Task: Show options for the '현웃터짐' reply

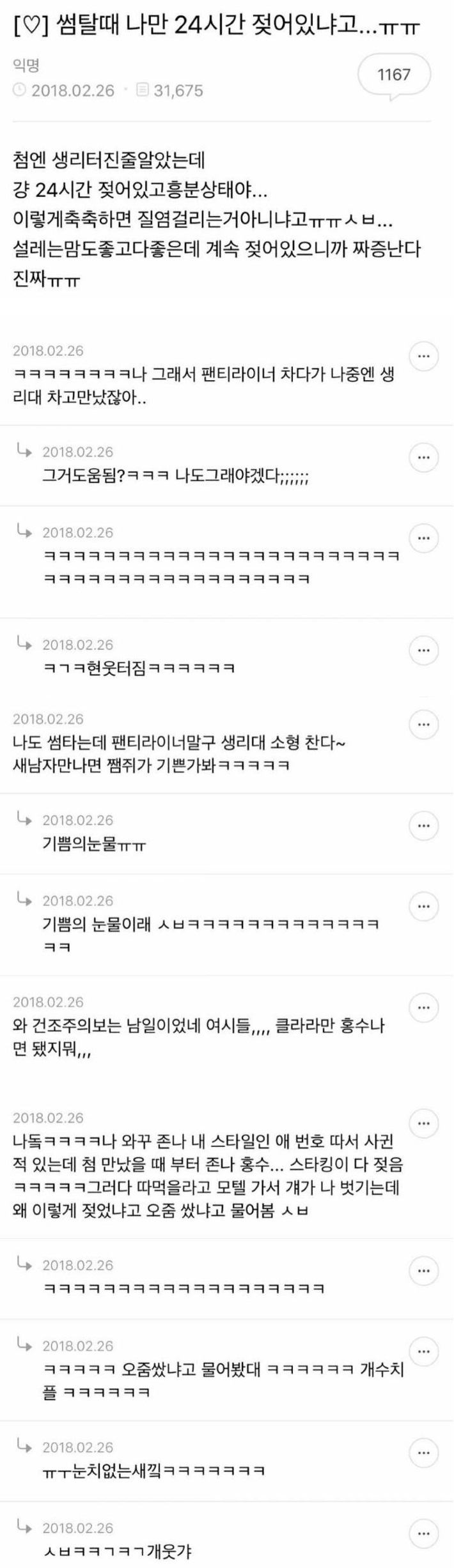Action: [423, 650]
